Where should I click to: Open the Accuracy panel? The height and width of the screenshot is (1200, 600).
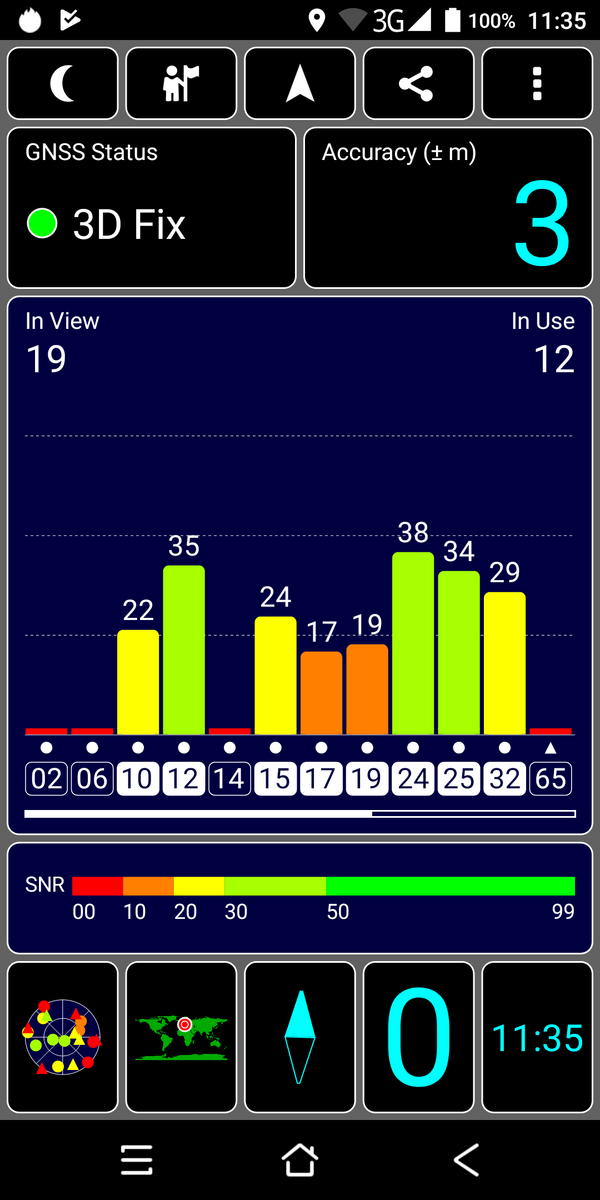click(448, 208)
